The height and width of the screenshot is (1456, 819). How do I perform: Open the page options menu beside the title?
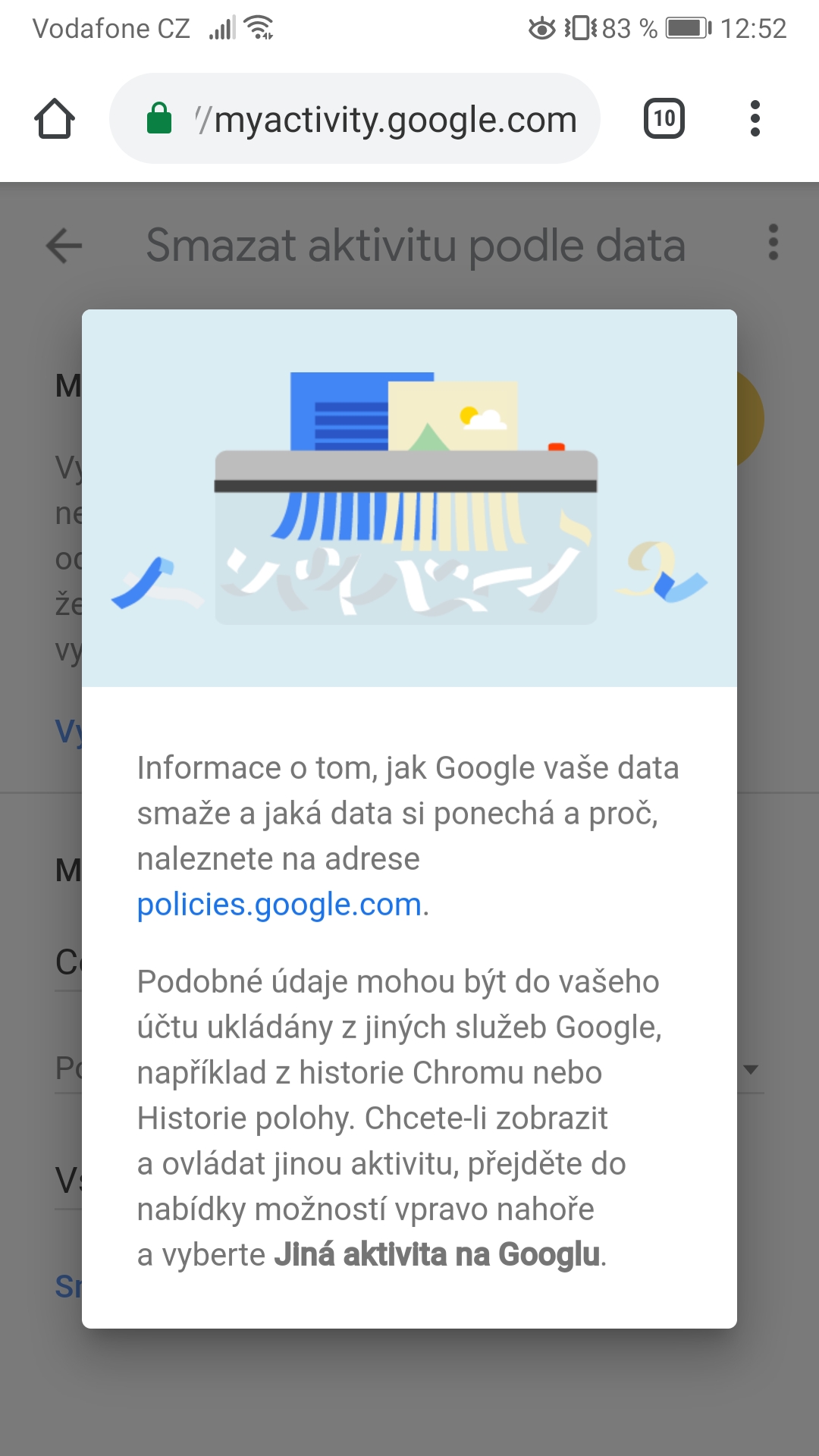click(773, 243)
